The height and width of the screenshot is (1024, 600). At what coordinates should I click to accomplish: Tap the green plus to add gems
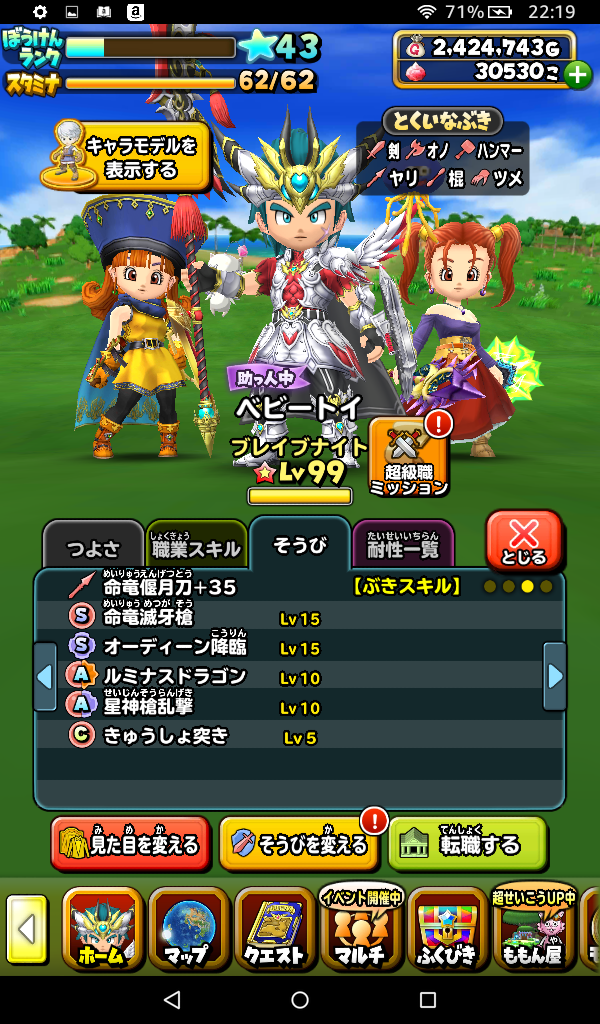tap(578, 74)
